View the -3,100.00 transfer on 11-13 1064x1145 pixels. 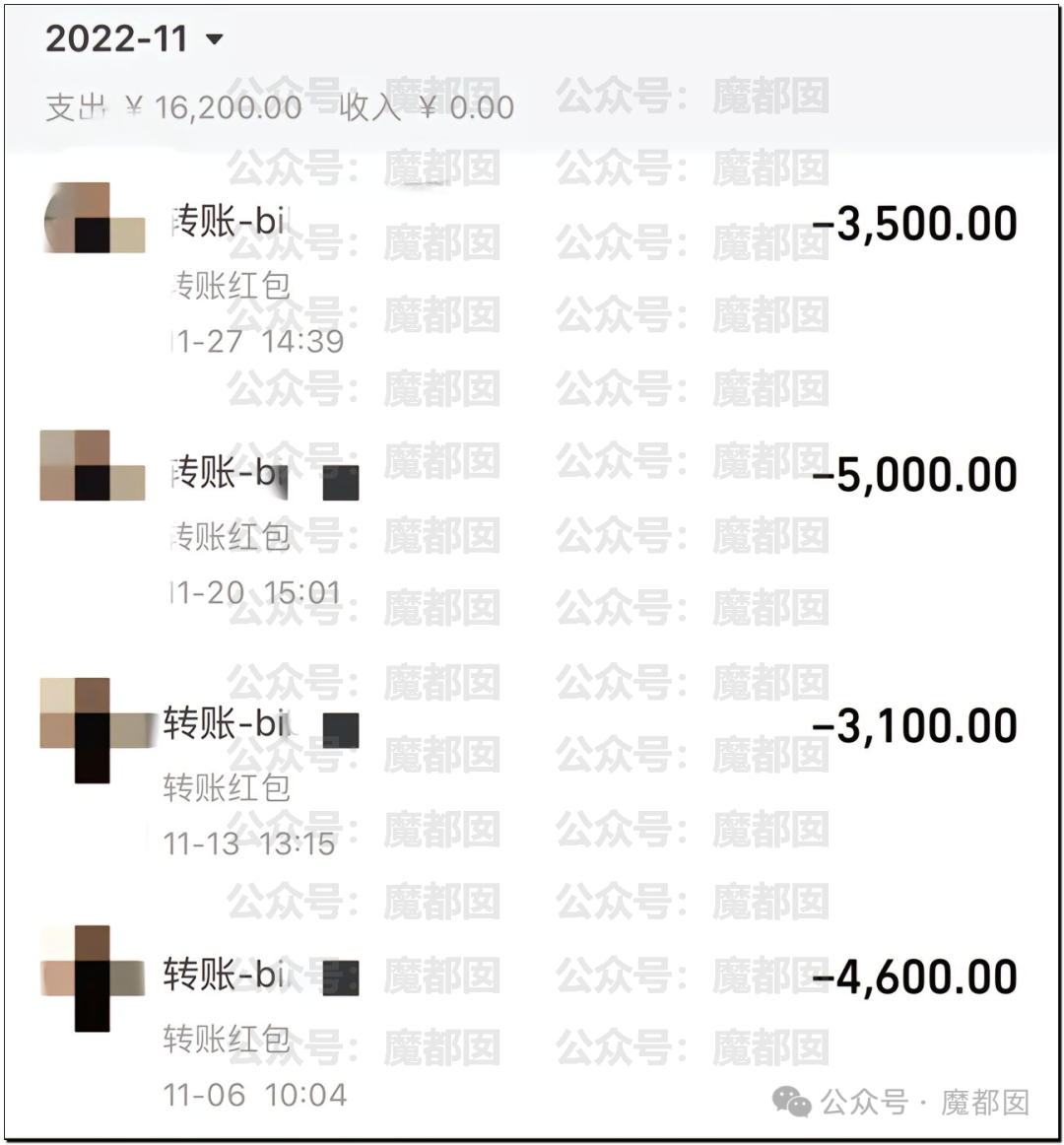tap(532, 780)
